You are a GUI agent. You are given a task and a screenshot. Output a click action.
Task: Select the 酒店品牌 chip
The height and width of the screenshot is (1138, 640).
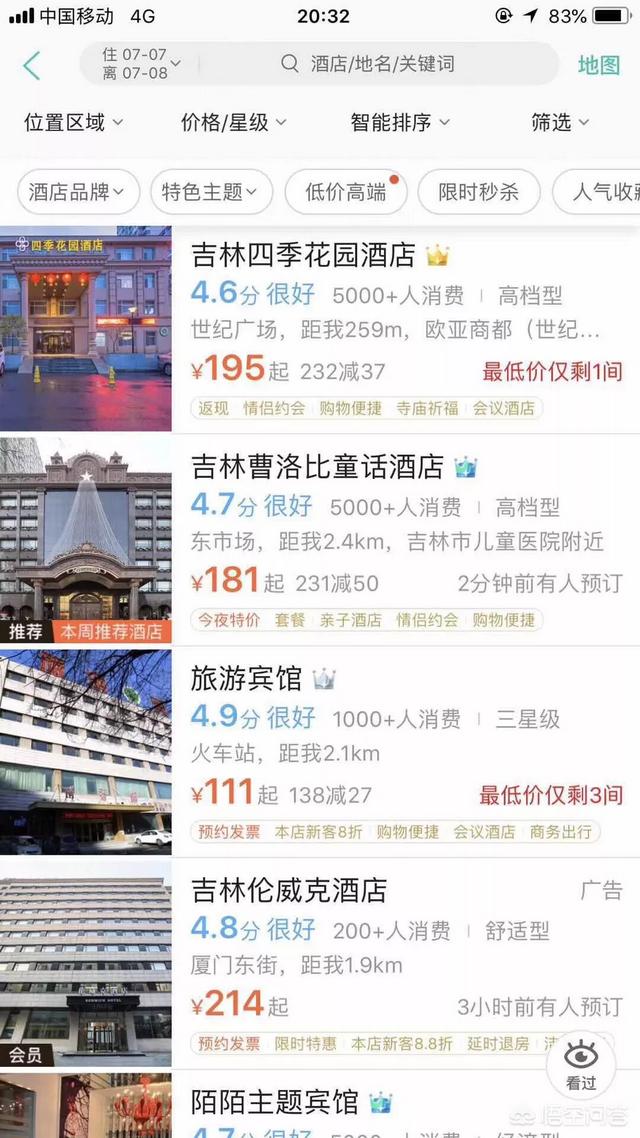[x=78, y=192]
